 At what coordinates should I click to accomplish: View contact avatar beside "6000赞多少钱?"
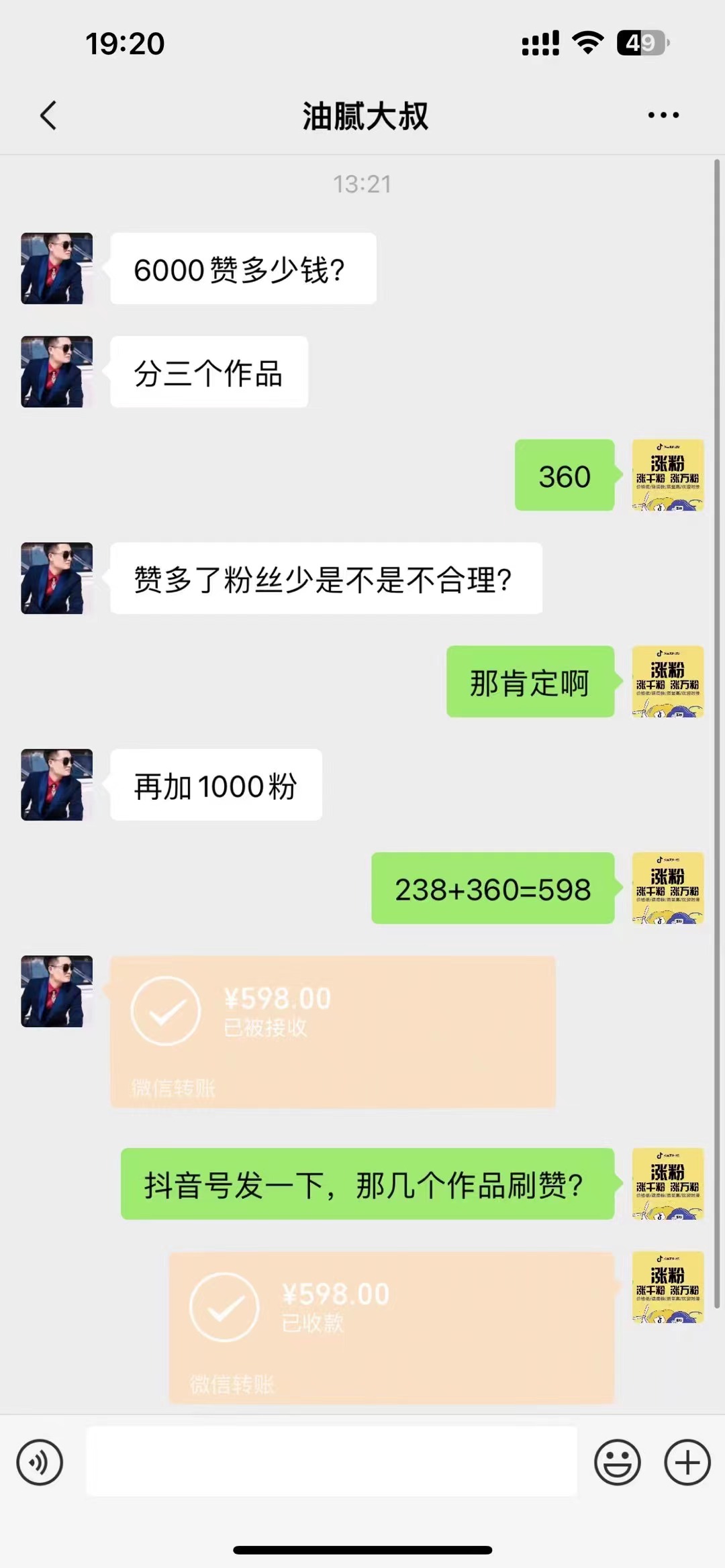[56, 268]
